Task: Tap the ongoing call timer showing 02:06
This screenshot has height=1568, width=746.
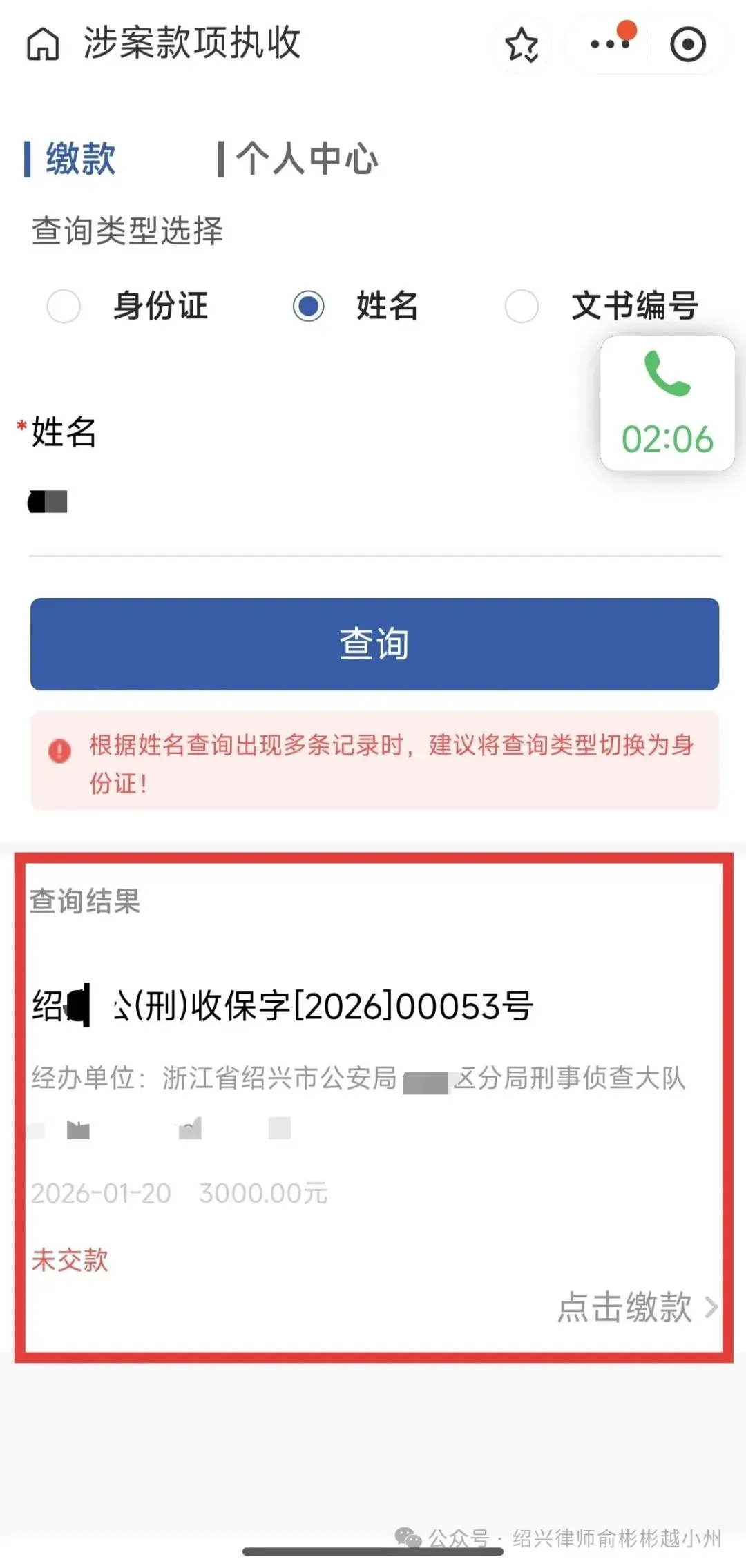Action: pos(665,438)
